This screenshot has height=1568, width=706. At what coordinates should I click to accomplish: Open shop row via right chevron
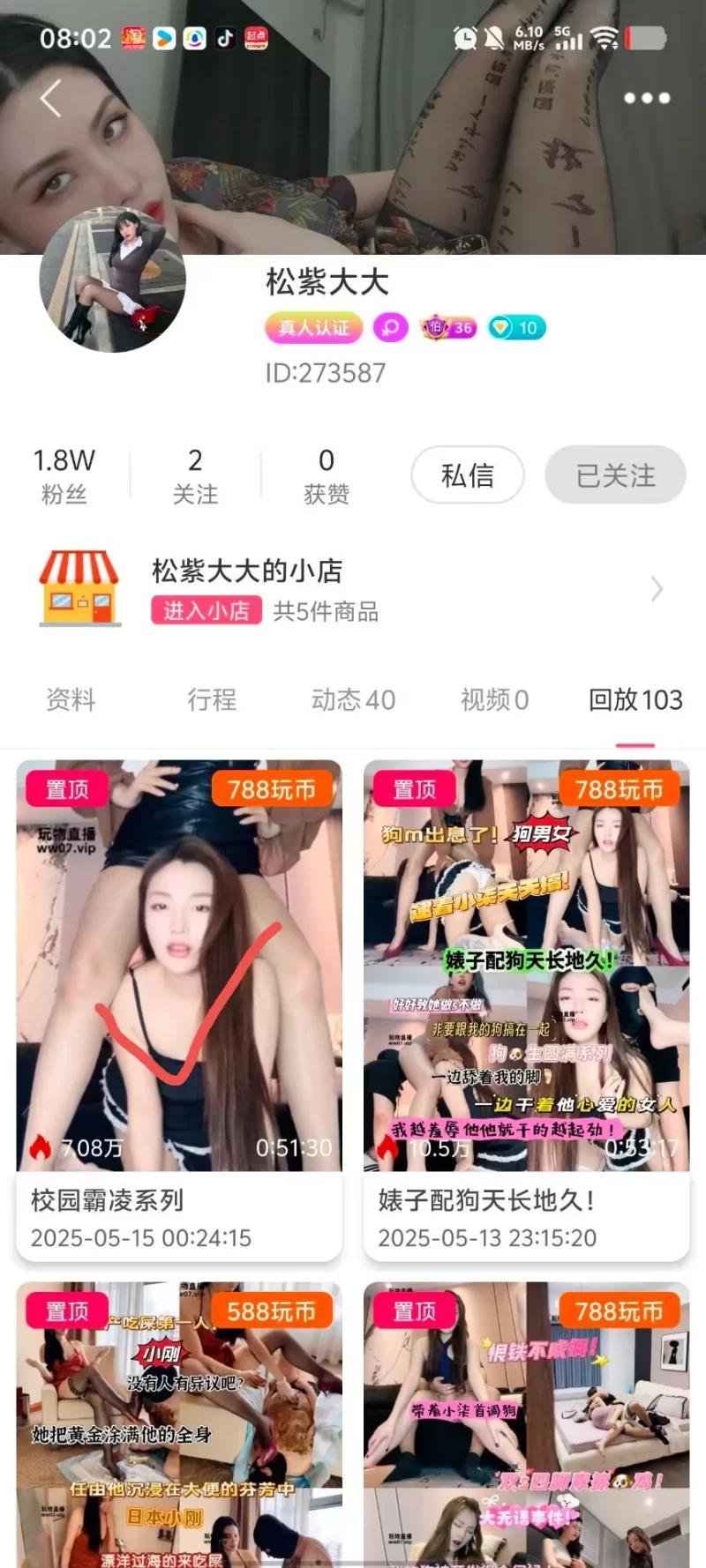point(657,588)
